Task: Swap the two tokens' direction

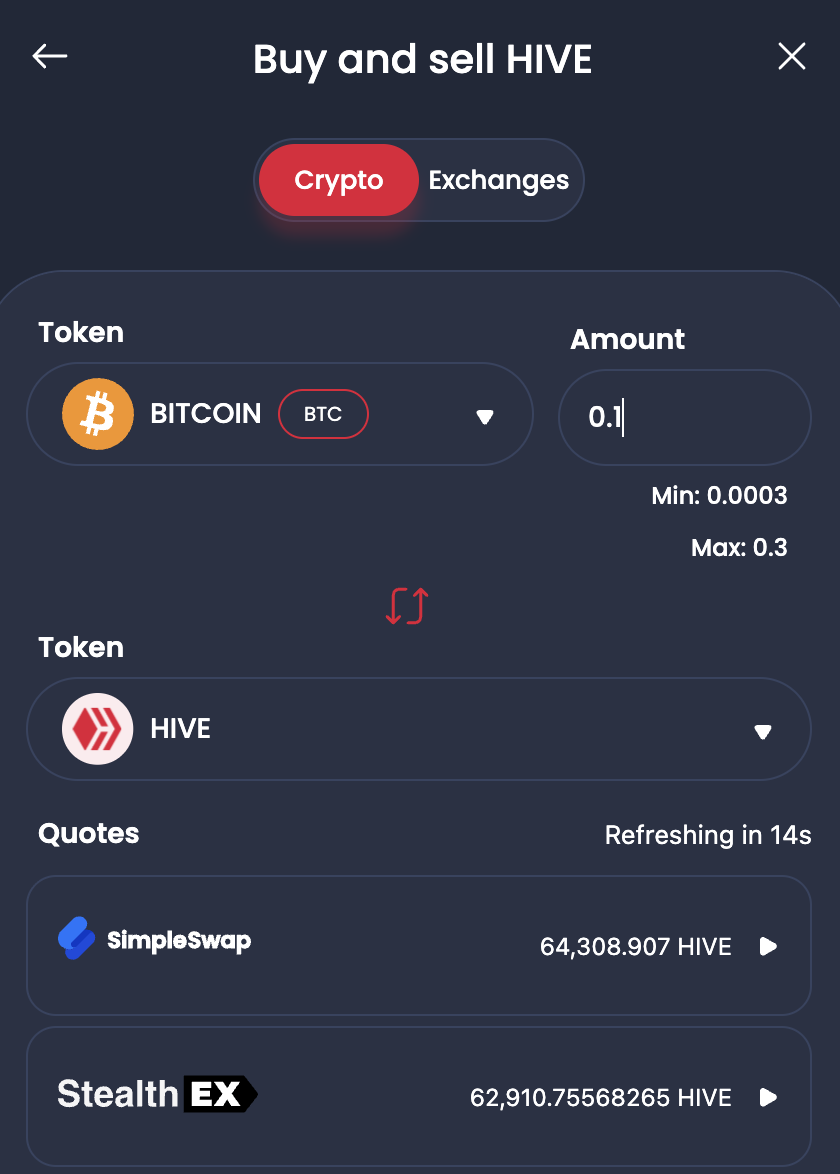Action: point(406,606)
